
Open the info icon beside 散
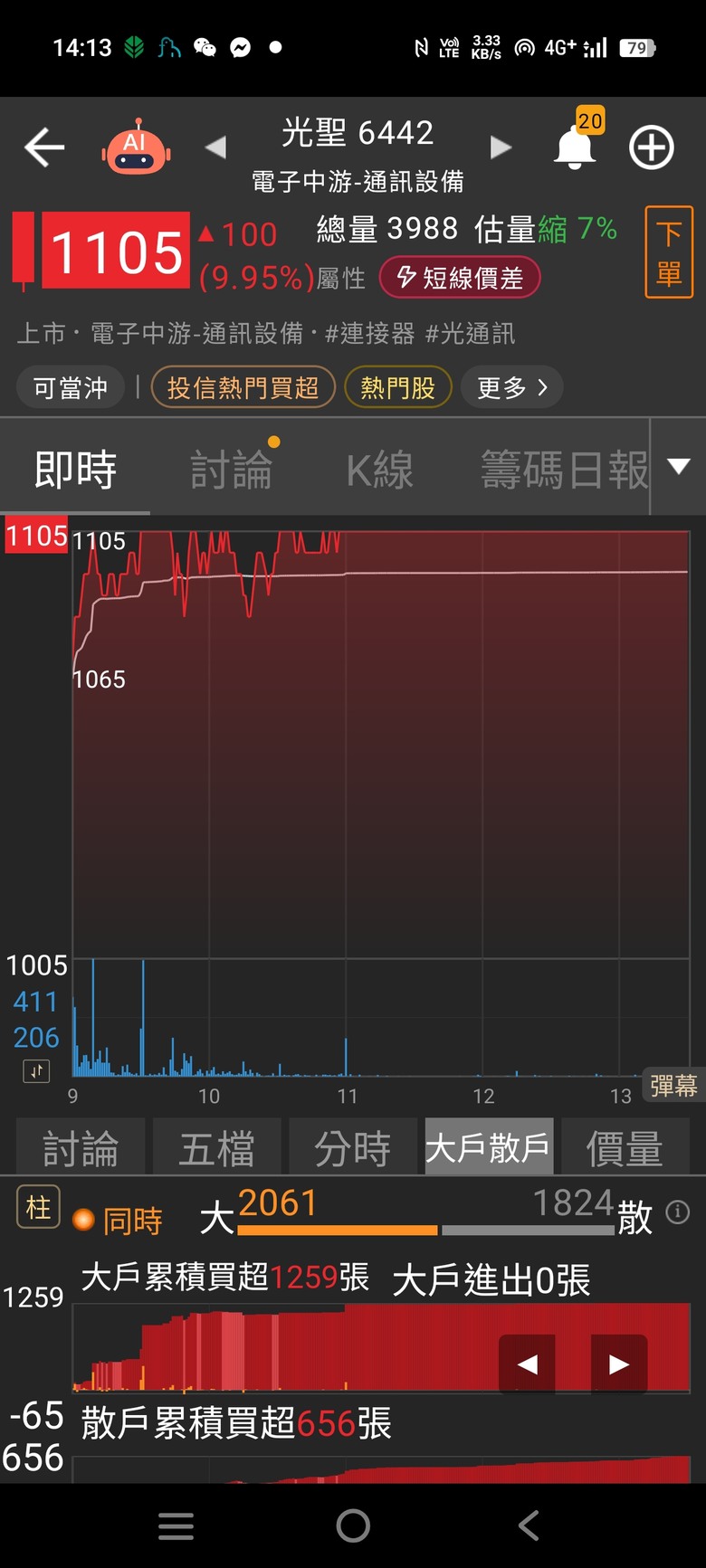(x=677, y=1212)
